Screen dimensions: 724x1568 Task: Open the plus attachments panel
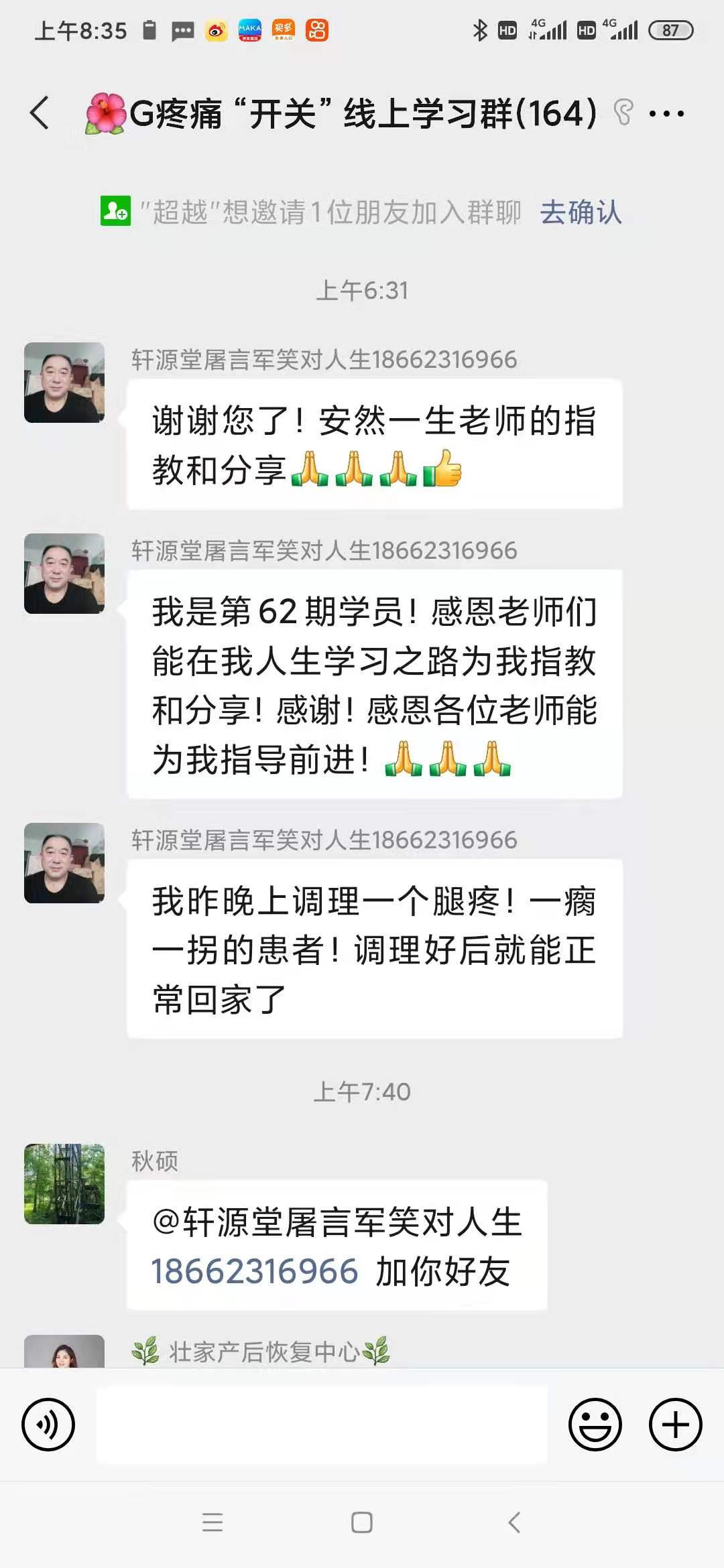(x=675, y=1425)
